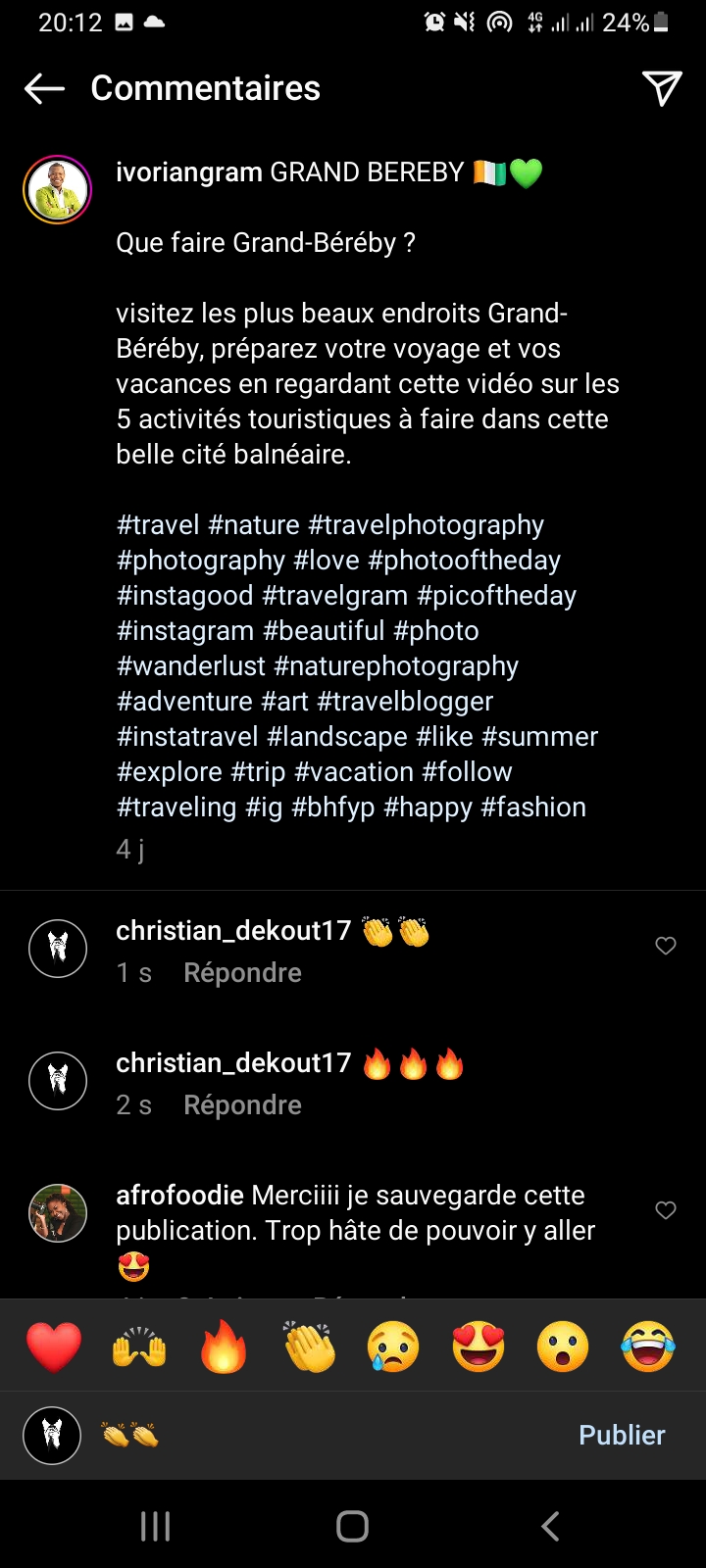
Task: Insert the heart-eyes emoji
Action: pyautogui.click(x=479, y=1347)
